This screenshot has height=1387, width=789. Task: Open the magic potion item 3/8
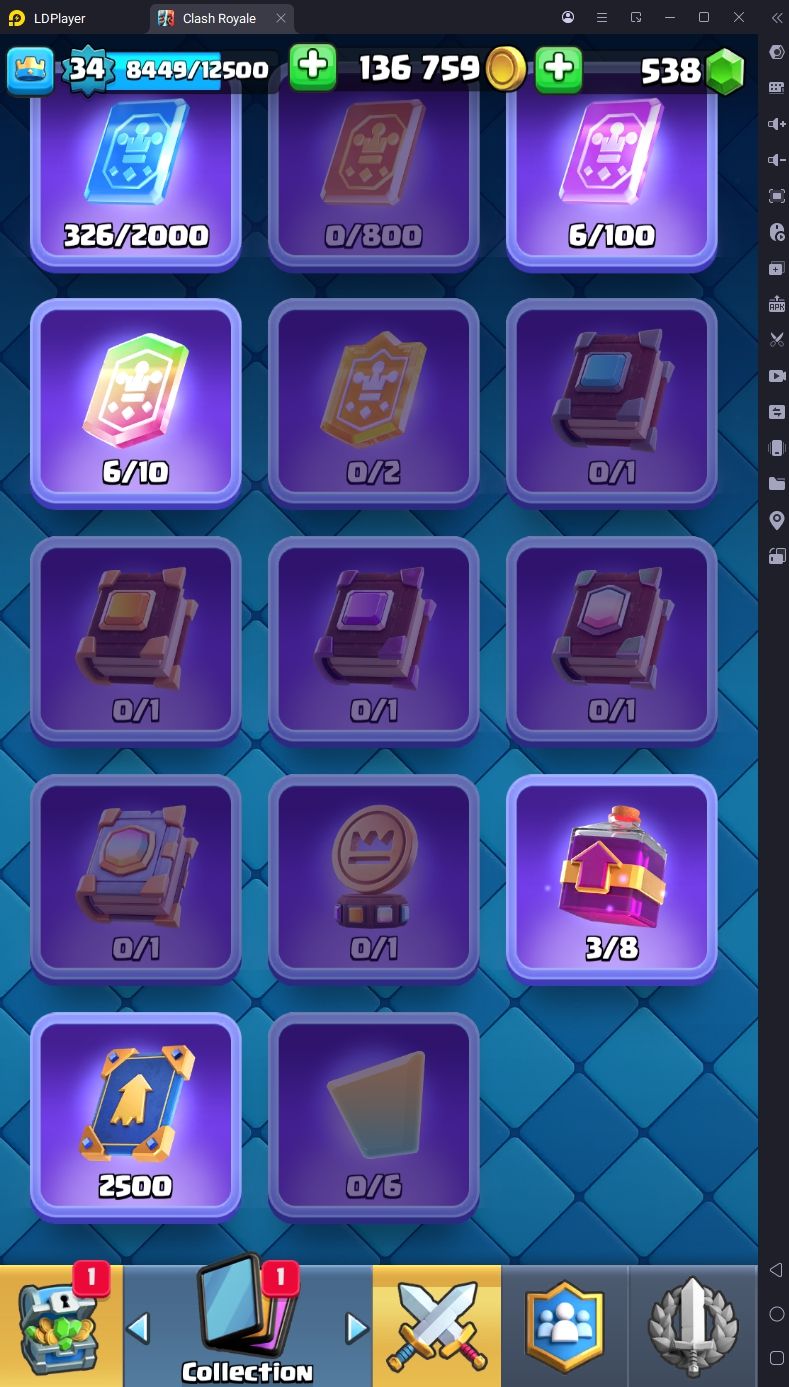[x=611, y=879]
